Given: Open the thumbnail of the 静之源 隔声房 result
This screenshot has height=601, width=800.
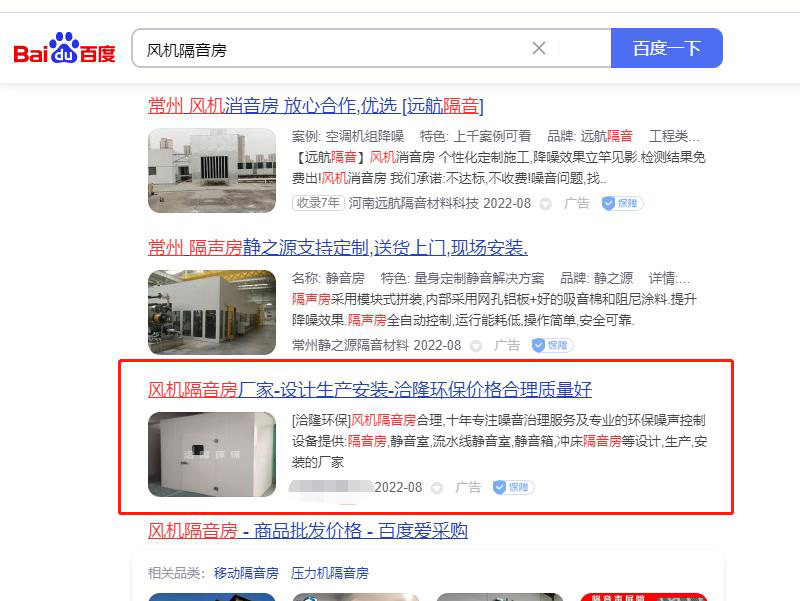Looking at the screenshot, I should pos(212,312).
